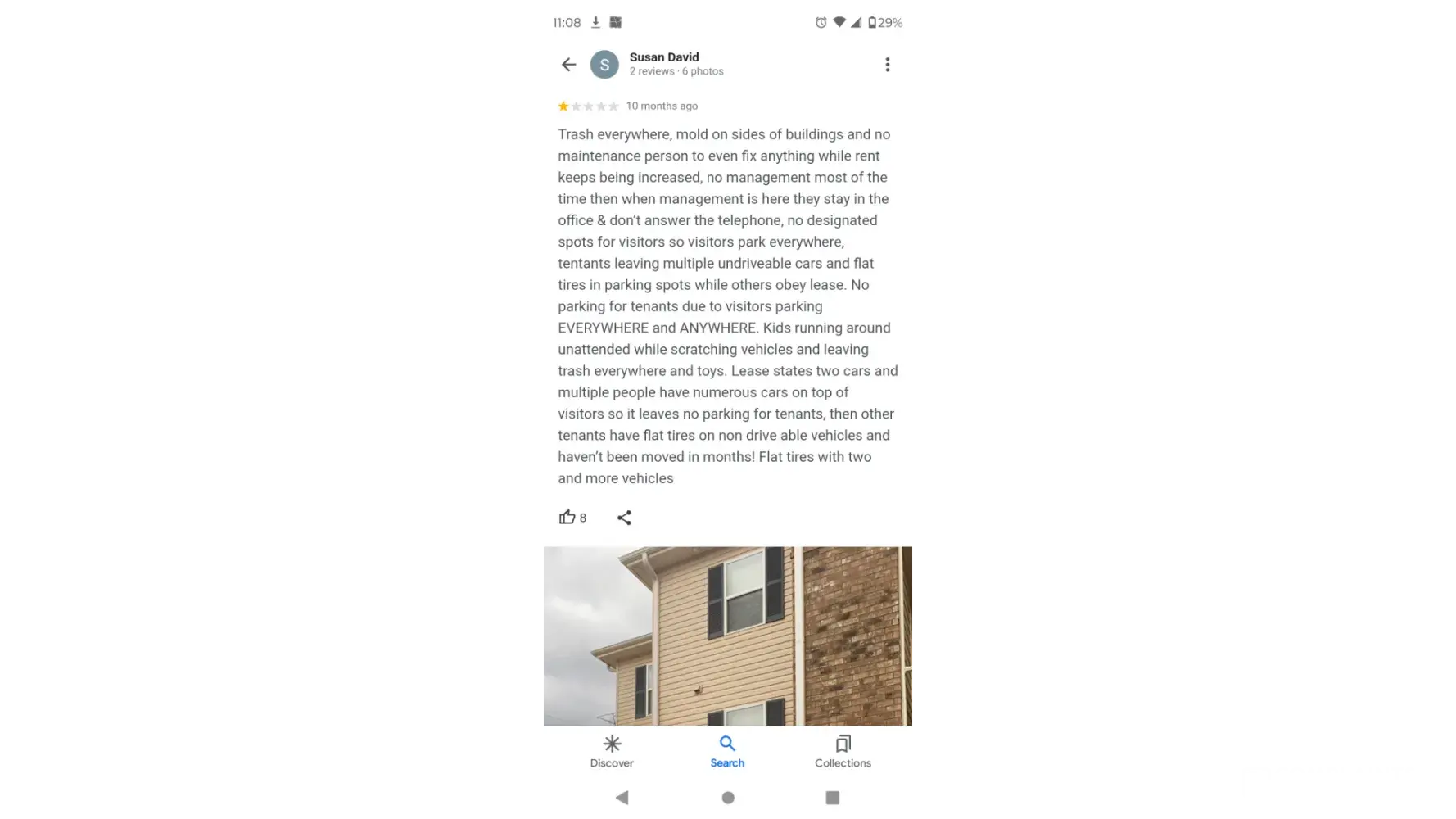Open the three-dot overflow menu
Screen dimensions: 1456x819
pyautogui.click(x=887, y=65)
